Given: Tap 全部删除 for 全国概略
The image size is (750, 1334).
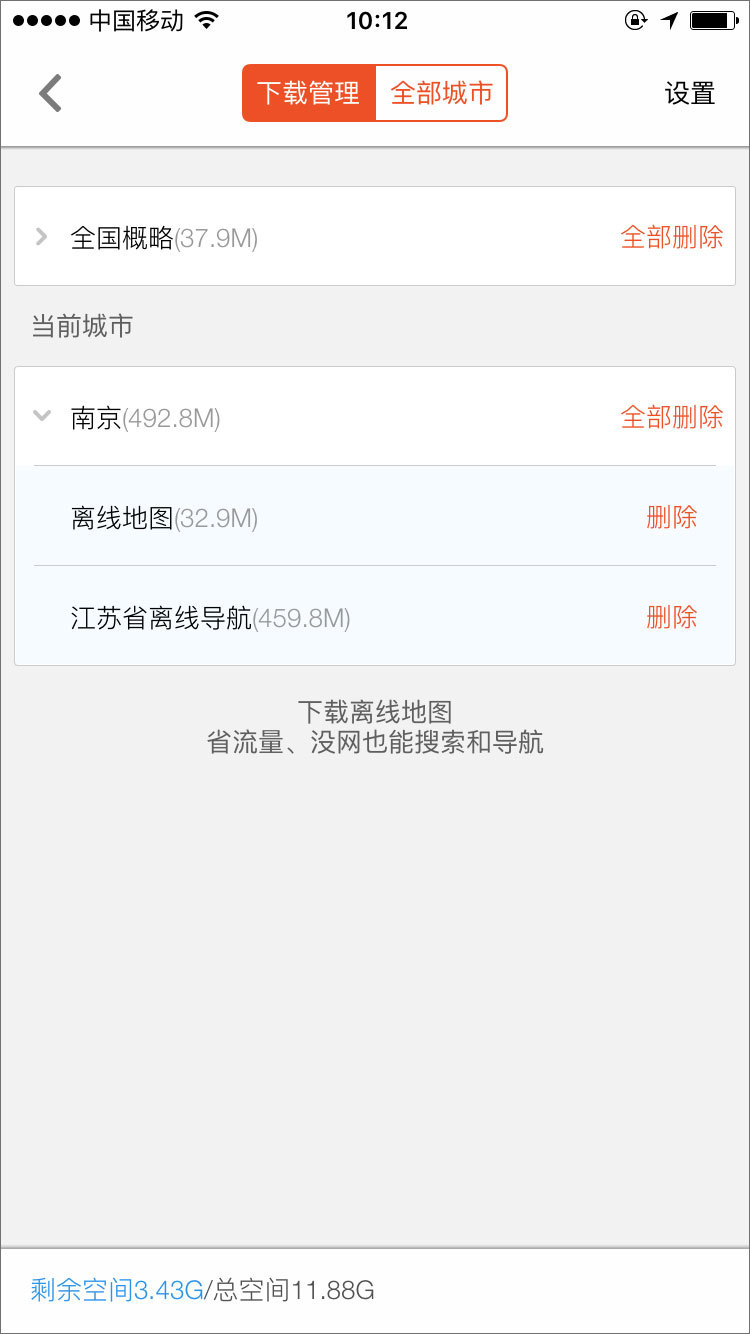Looking at the screenshot, I should [671, 237].
